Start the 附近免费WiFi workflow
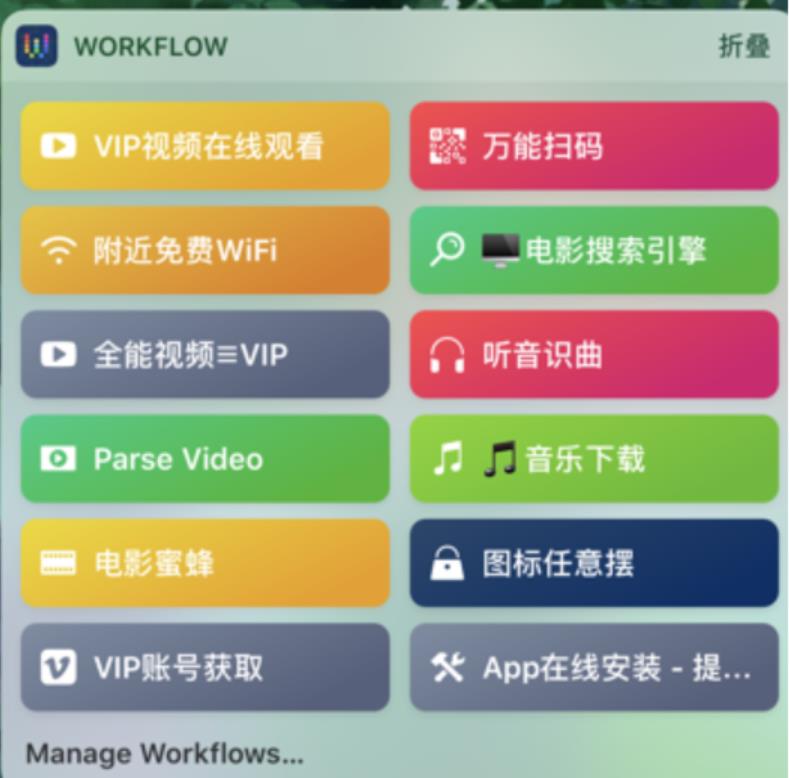 (x=205, y=250)
